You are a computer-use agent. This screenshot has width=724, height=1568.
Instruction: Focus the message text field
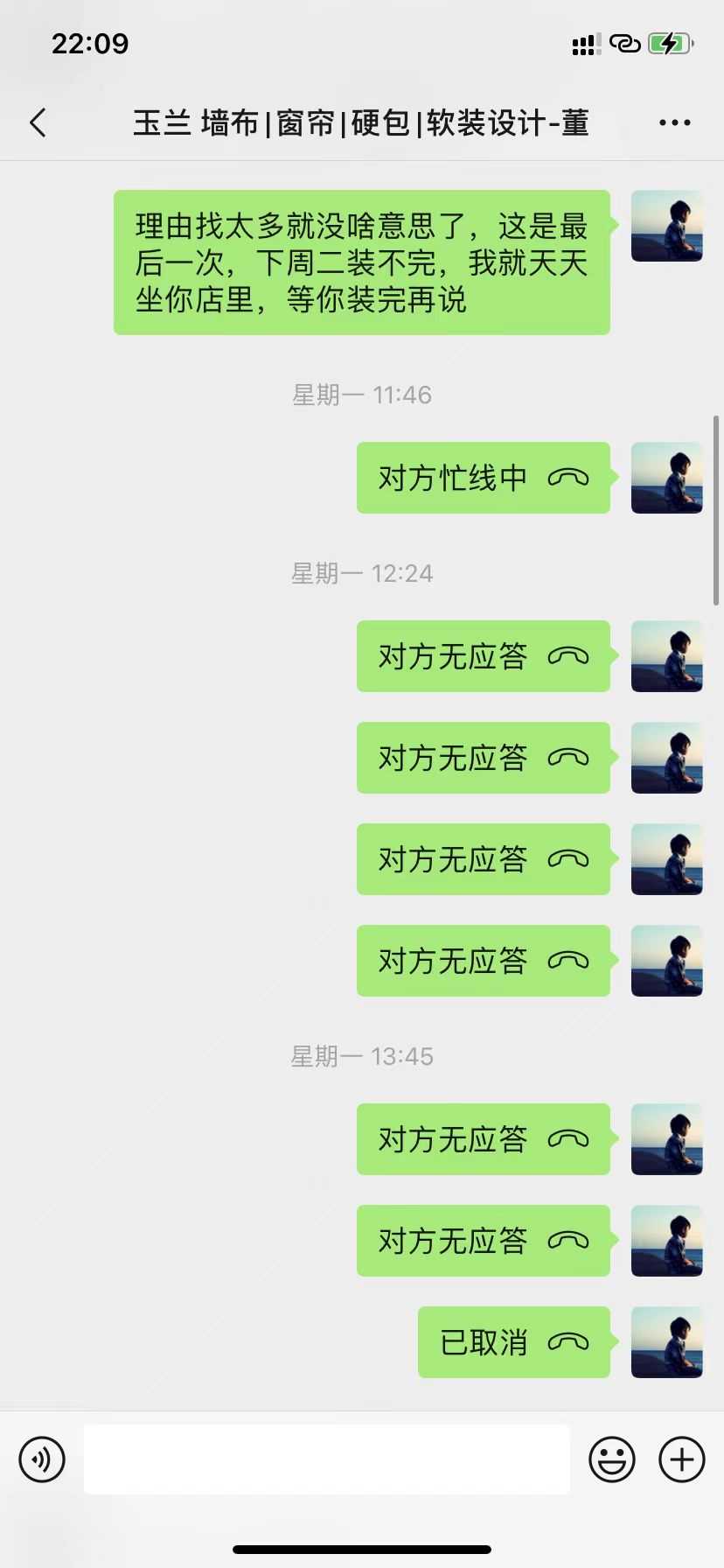(326, 1459)
